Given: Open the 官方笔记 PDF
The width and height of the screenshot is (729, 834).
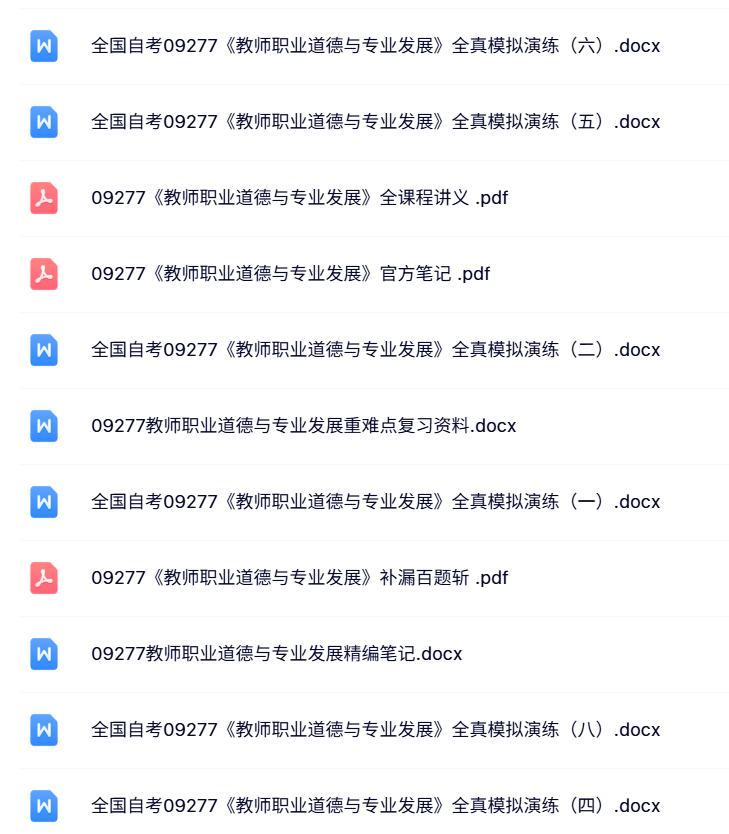Looking at the screenshot, I should click(x=290, y=274).
